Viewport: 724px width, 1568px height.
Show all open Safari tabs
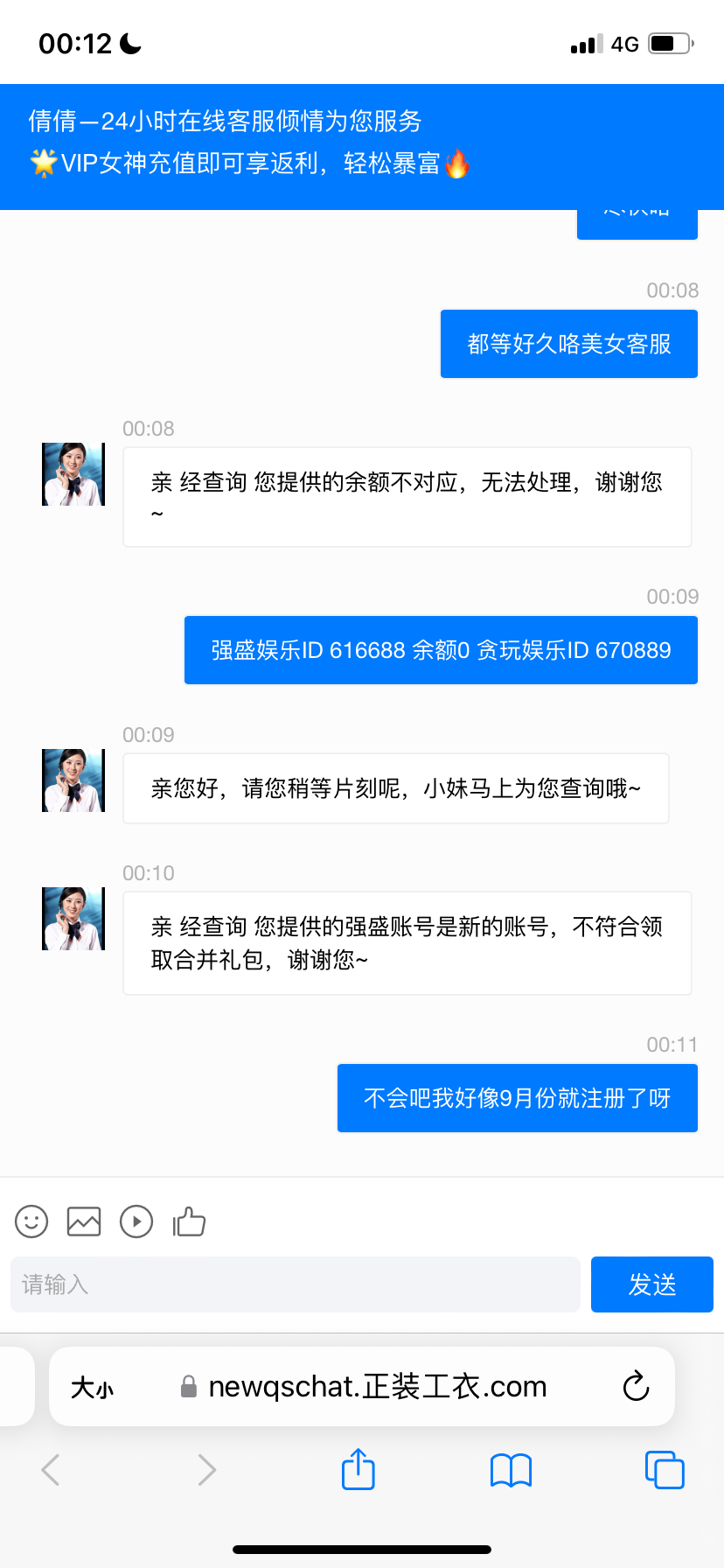[664, 1470]
